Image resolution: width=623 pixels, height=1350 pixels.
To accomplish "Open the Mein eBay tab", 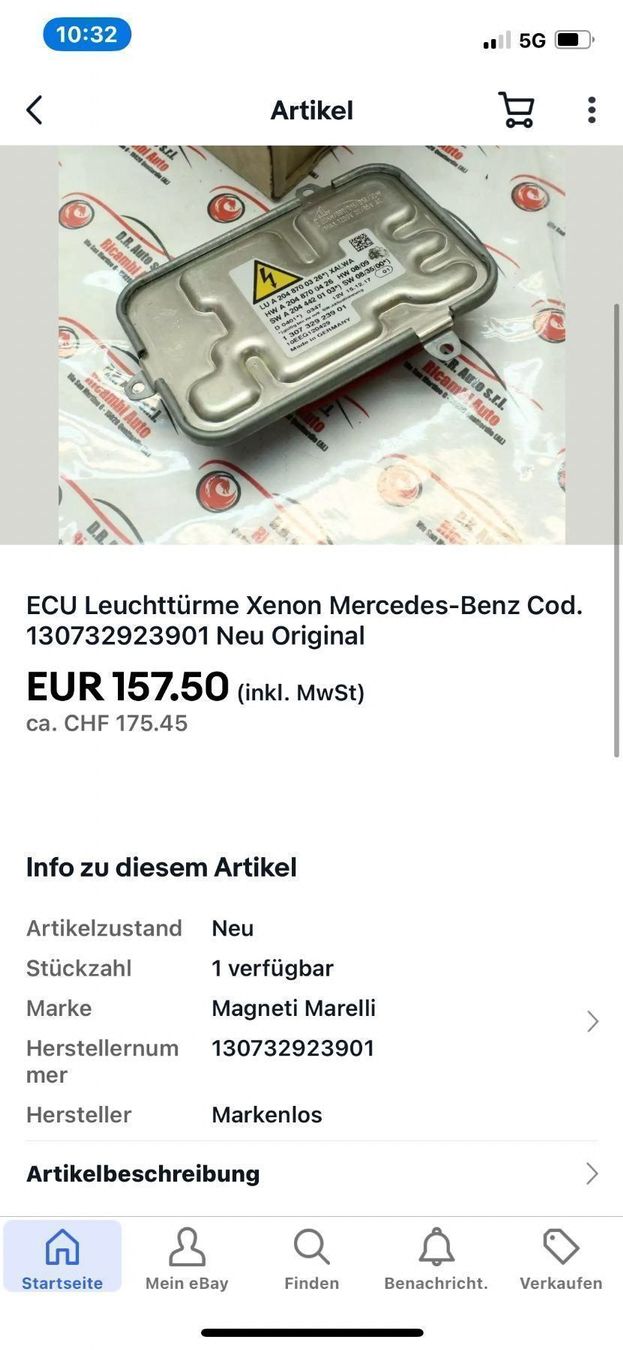I will point(187,1258).
